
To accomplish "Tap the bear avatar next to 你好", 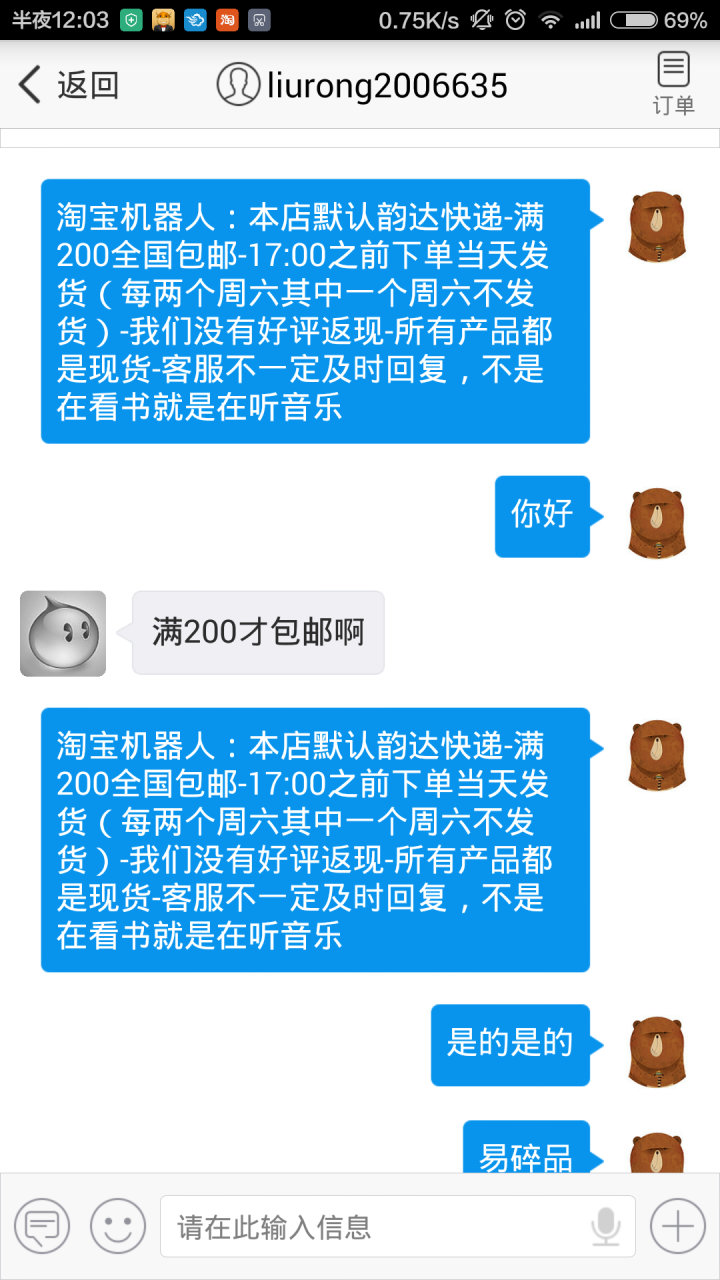I will [x=657, y=523].
